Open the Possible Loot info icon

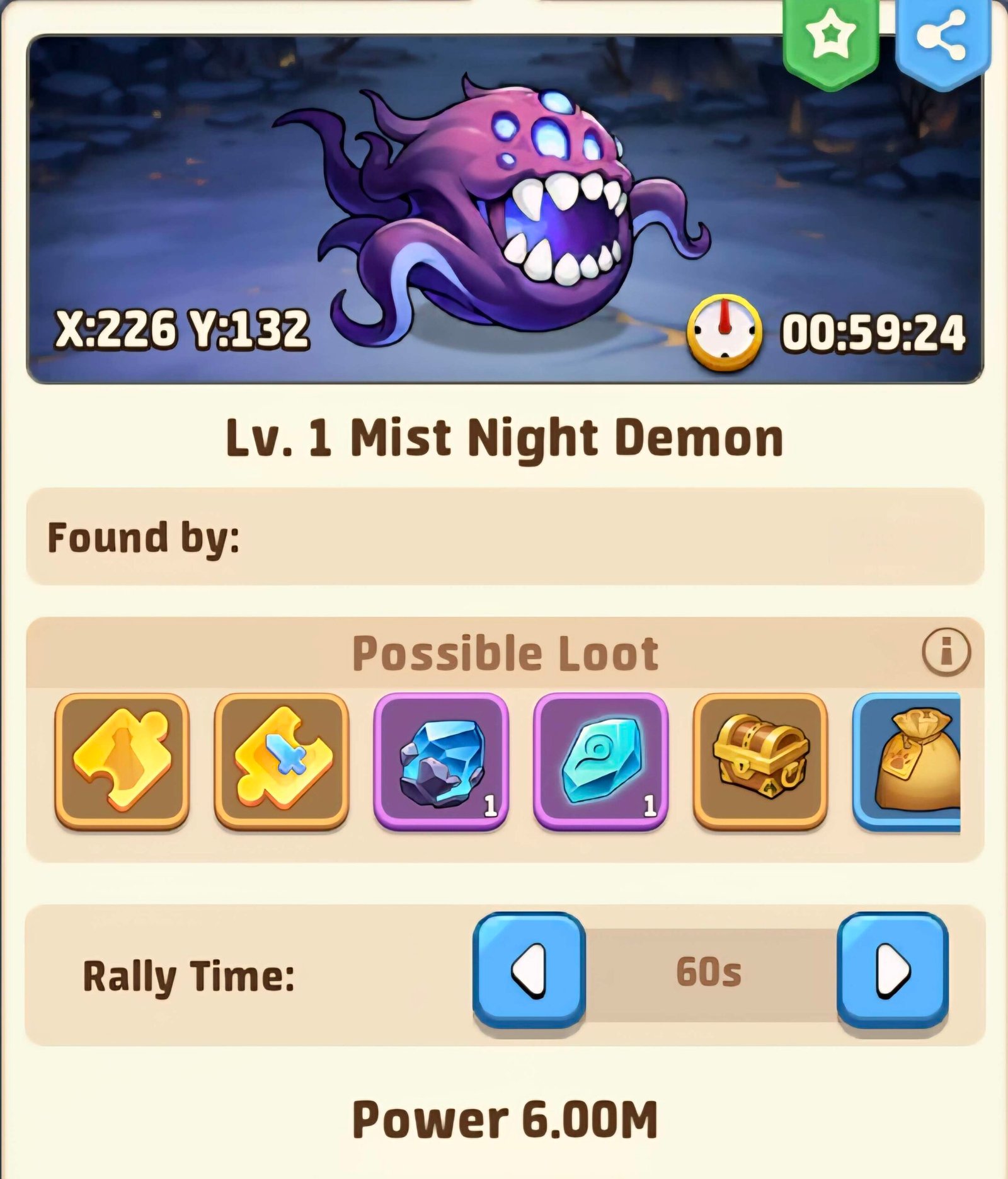[946, 652]
